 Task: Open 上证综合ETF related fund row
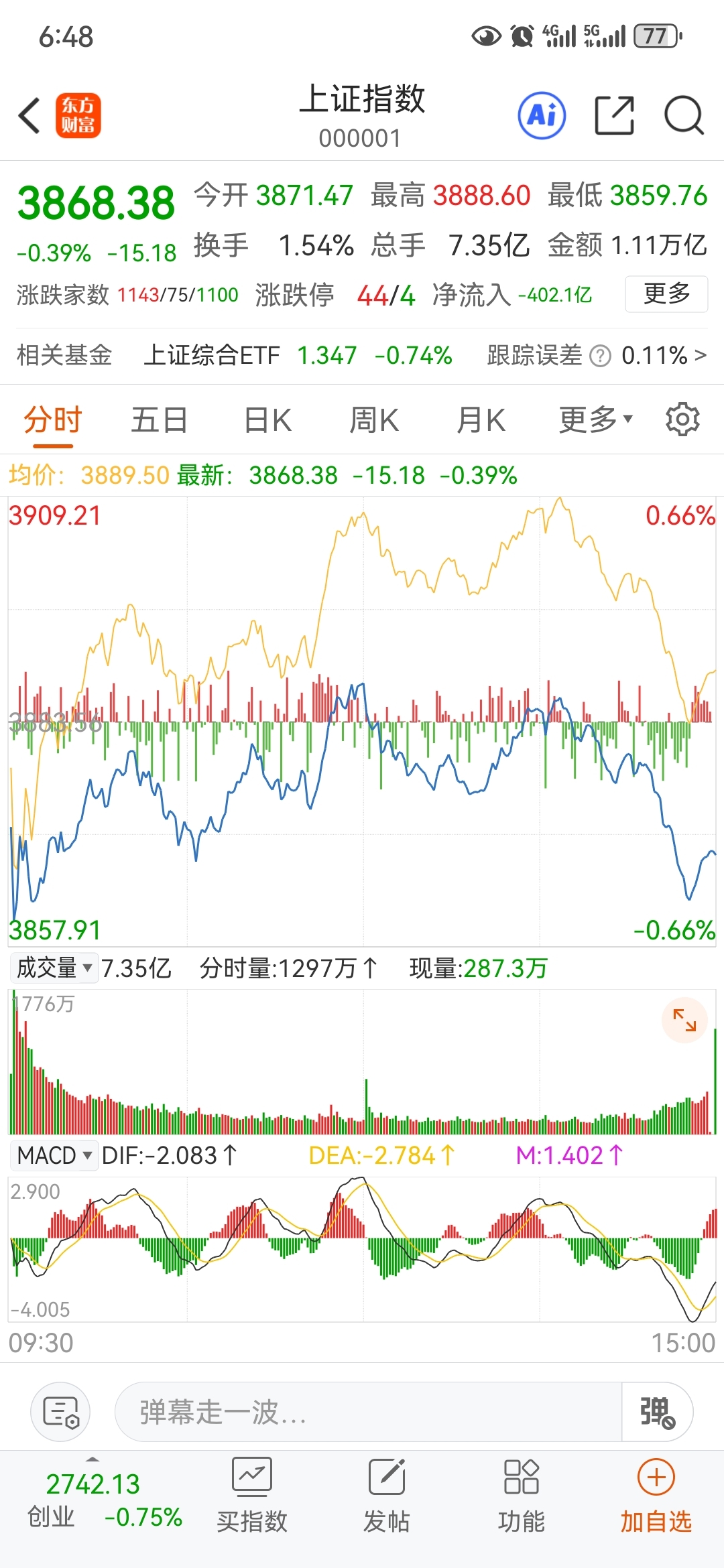click(x=362, y=355)
